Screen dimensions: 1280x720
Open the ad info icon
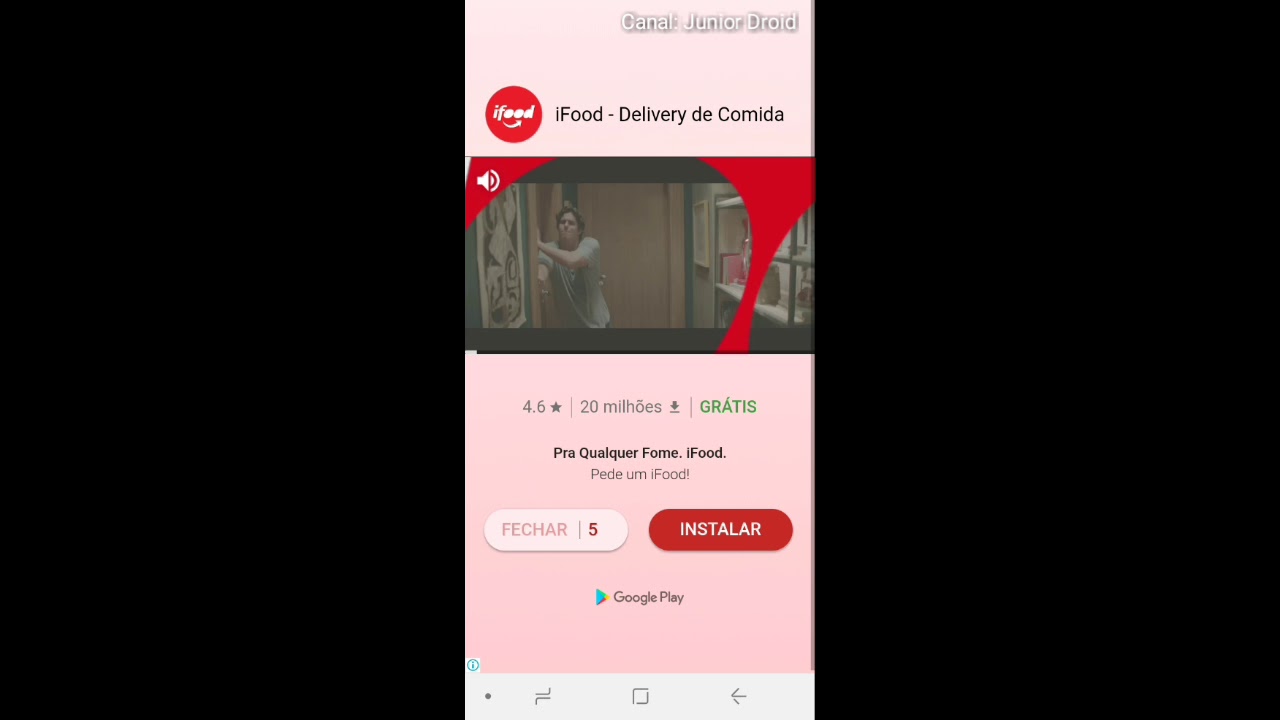pyautogui.click(x=473, y=665)
